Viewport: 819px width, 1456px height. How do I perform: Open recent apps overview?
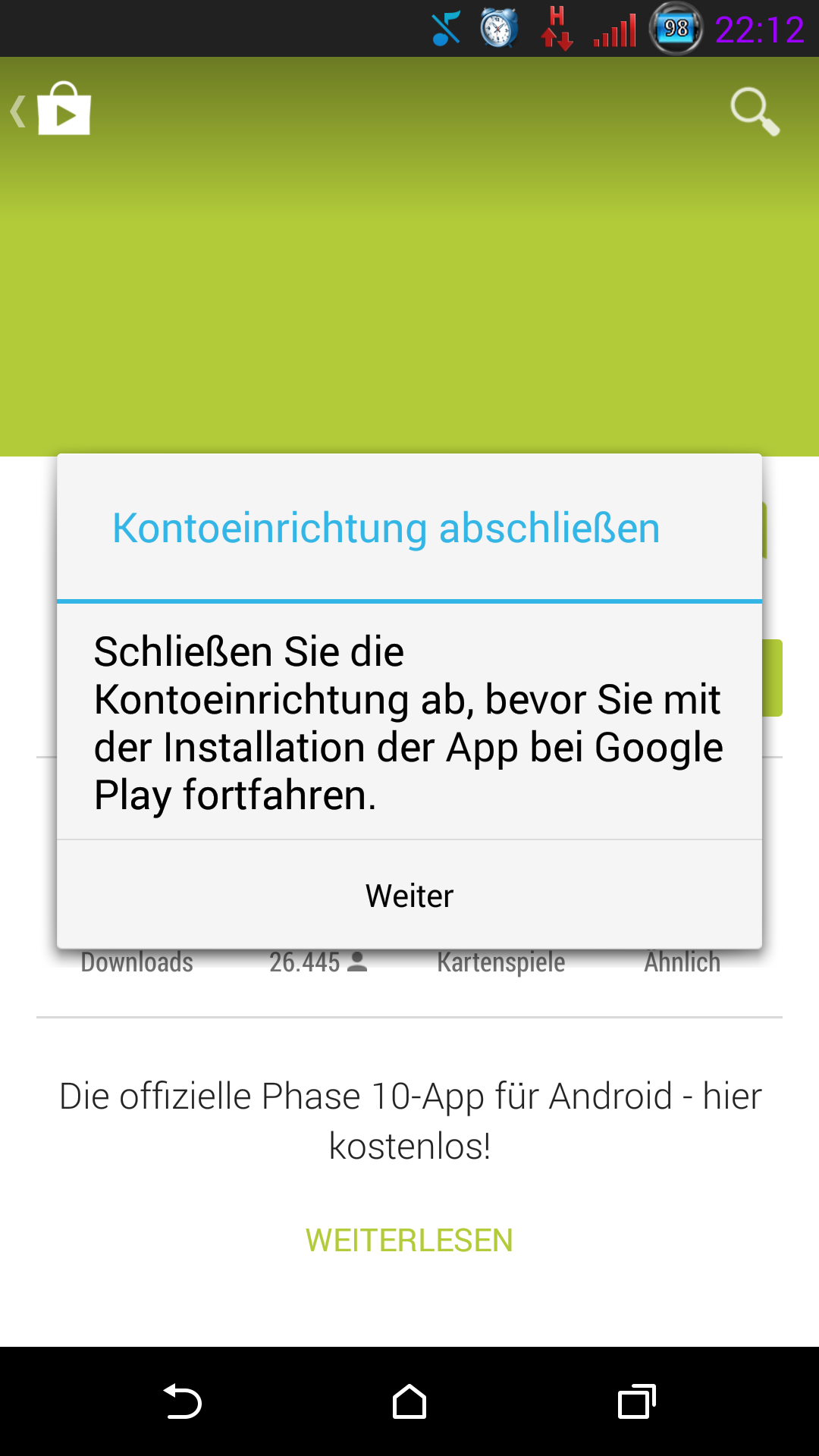coord(637,1401)
